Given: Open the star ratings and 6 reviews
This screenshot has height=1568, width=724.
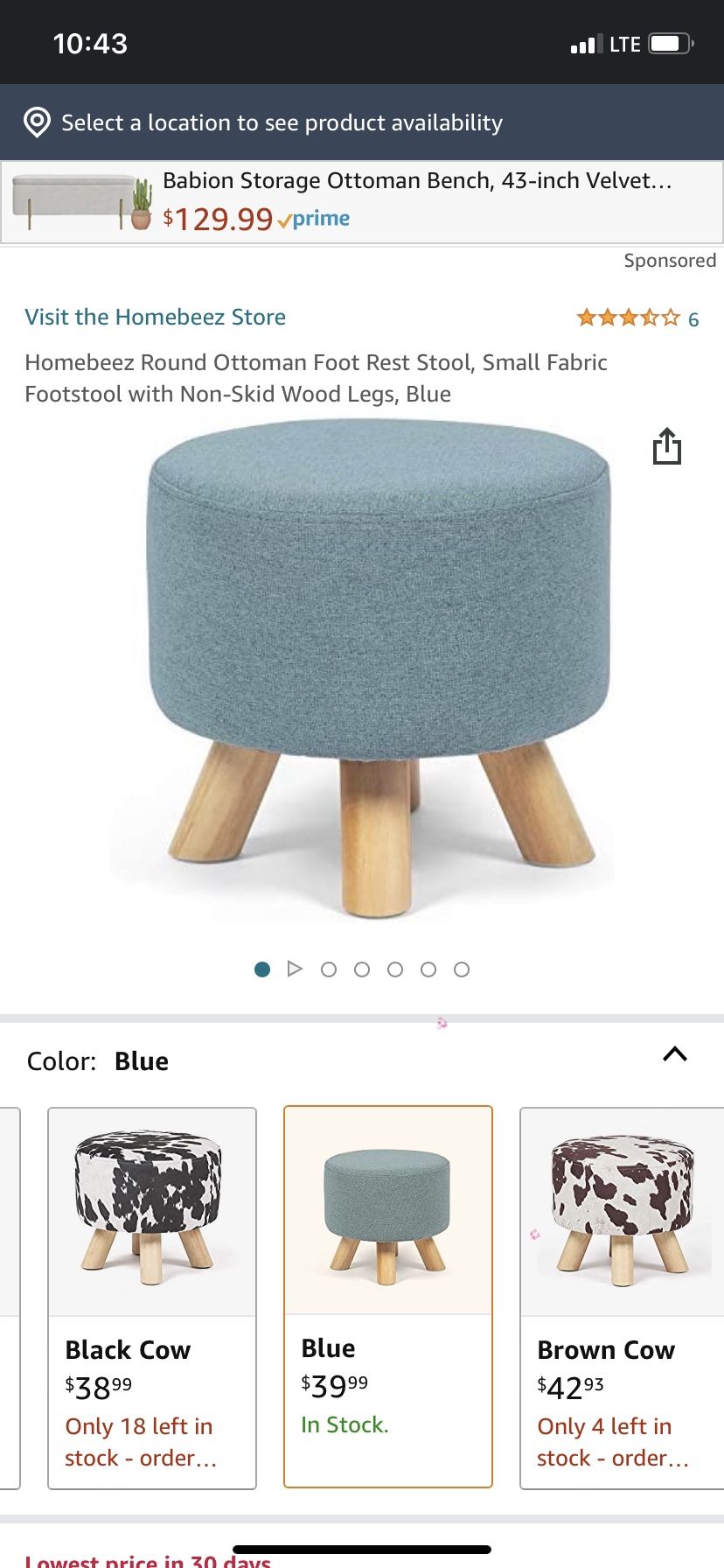Looking at the screenshot, I should point(637,318).
